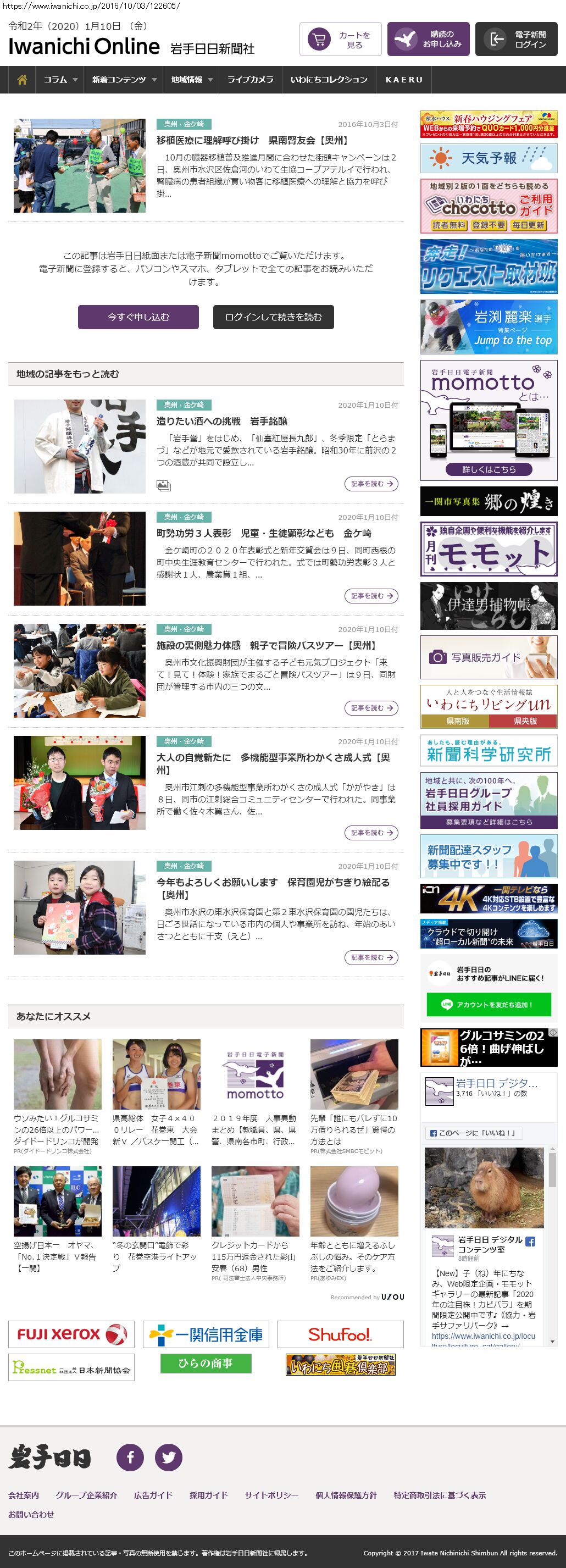Image resolution: width=566 pixels, height=1568 pixels.
Task: Add LINE account via アカウントを友だち追加
Action: 488,1004
